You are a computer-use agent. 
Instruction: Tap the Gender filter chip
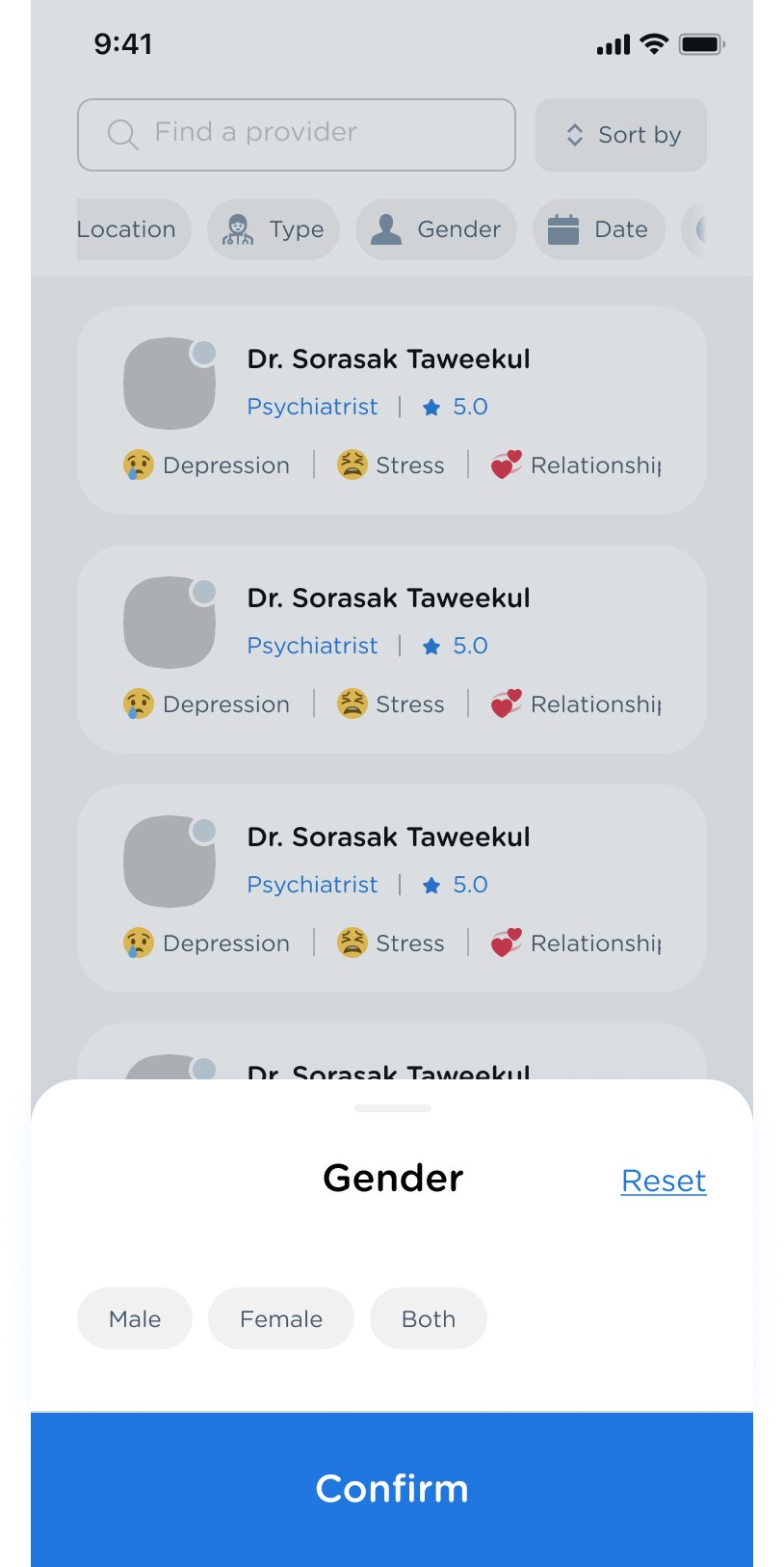click(x=436, y=229)
